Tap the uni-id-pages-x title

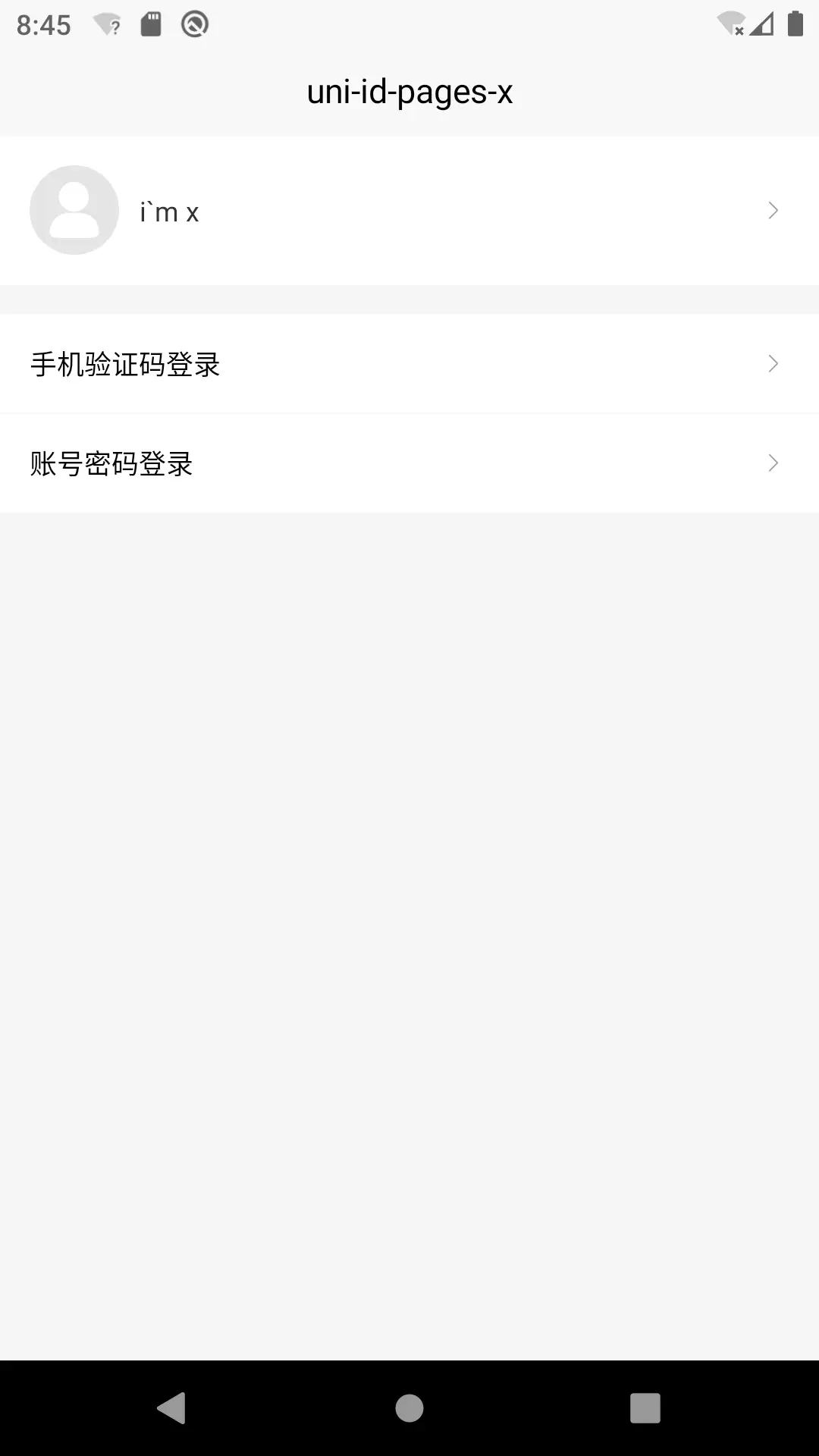[409, 91]
